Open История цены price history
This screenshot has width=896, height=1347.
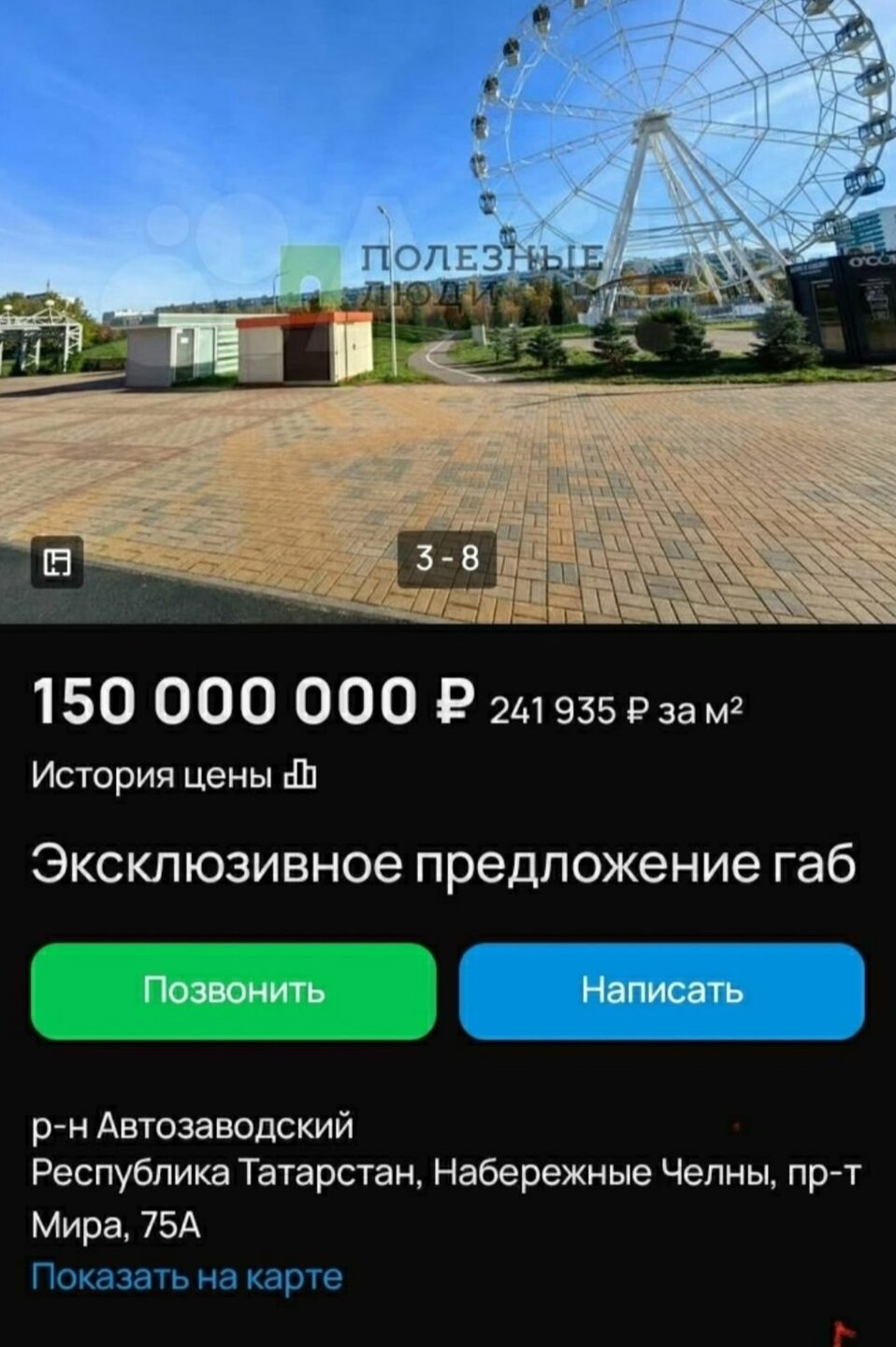pyautogui.click(x=174, y=775)
